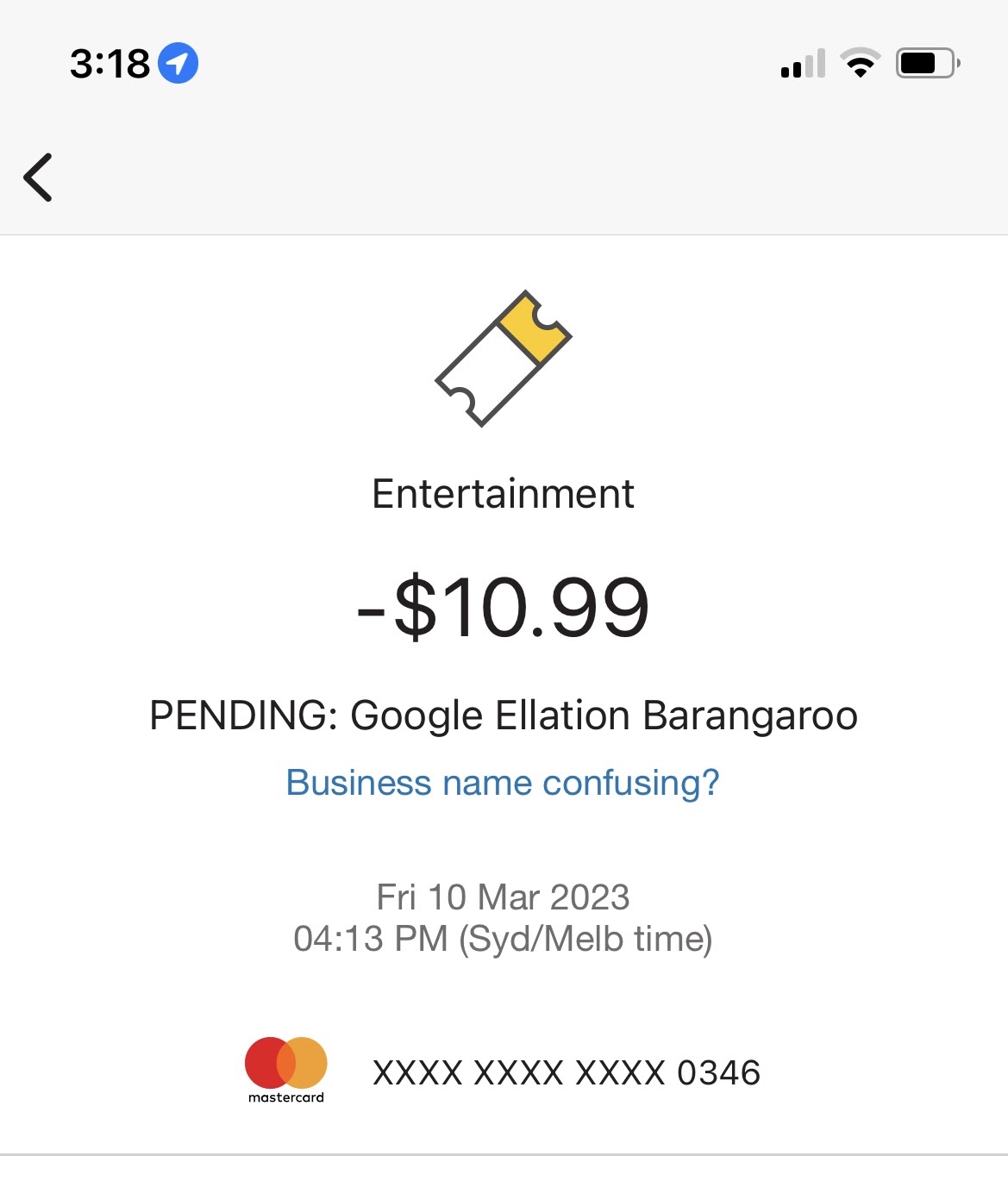This screenshot has width=1008, height=1181.
Task: Tap the Syd/Melb time text
Action: [504, 940]
